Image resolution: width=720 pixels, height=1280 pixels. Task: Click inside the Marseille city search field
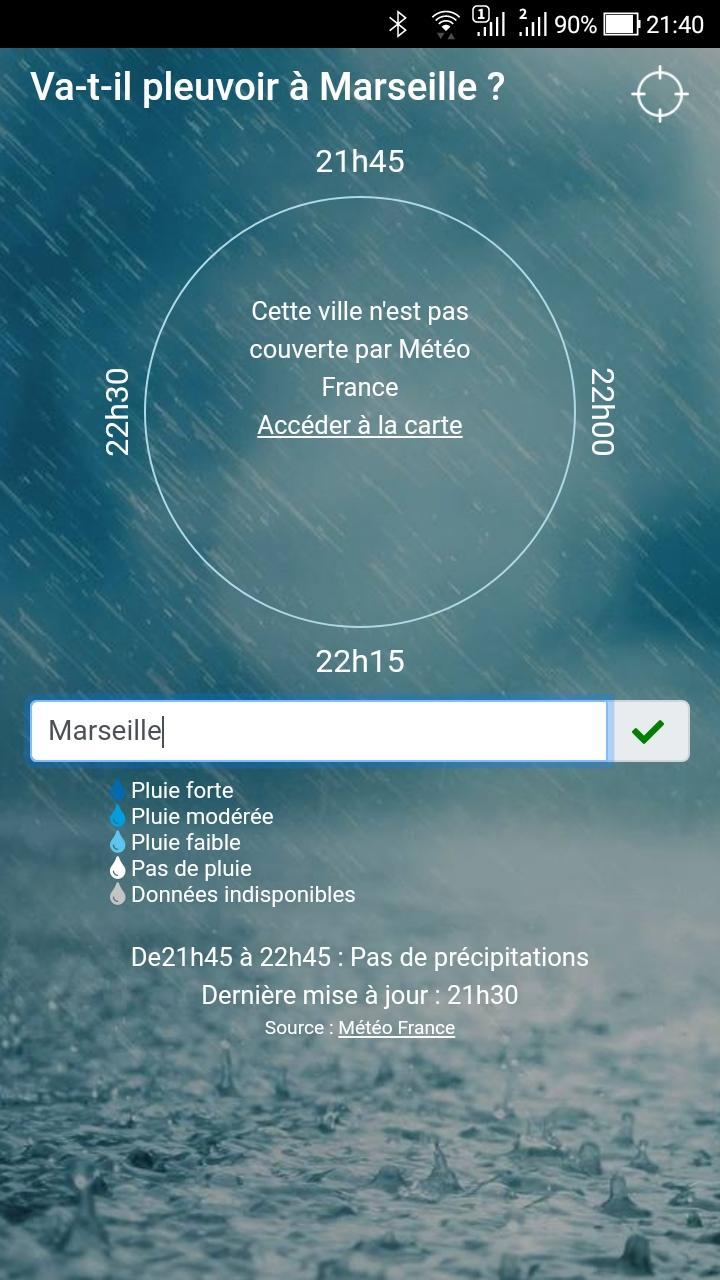[318, 730]
